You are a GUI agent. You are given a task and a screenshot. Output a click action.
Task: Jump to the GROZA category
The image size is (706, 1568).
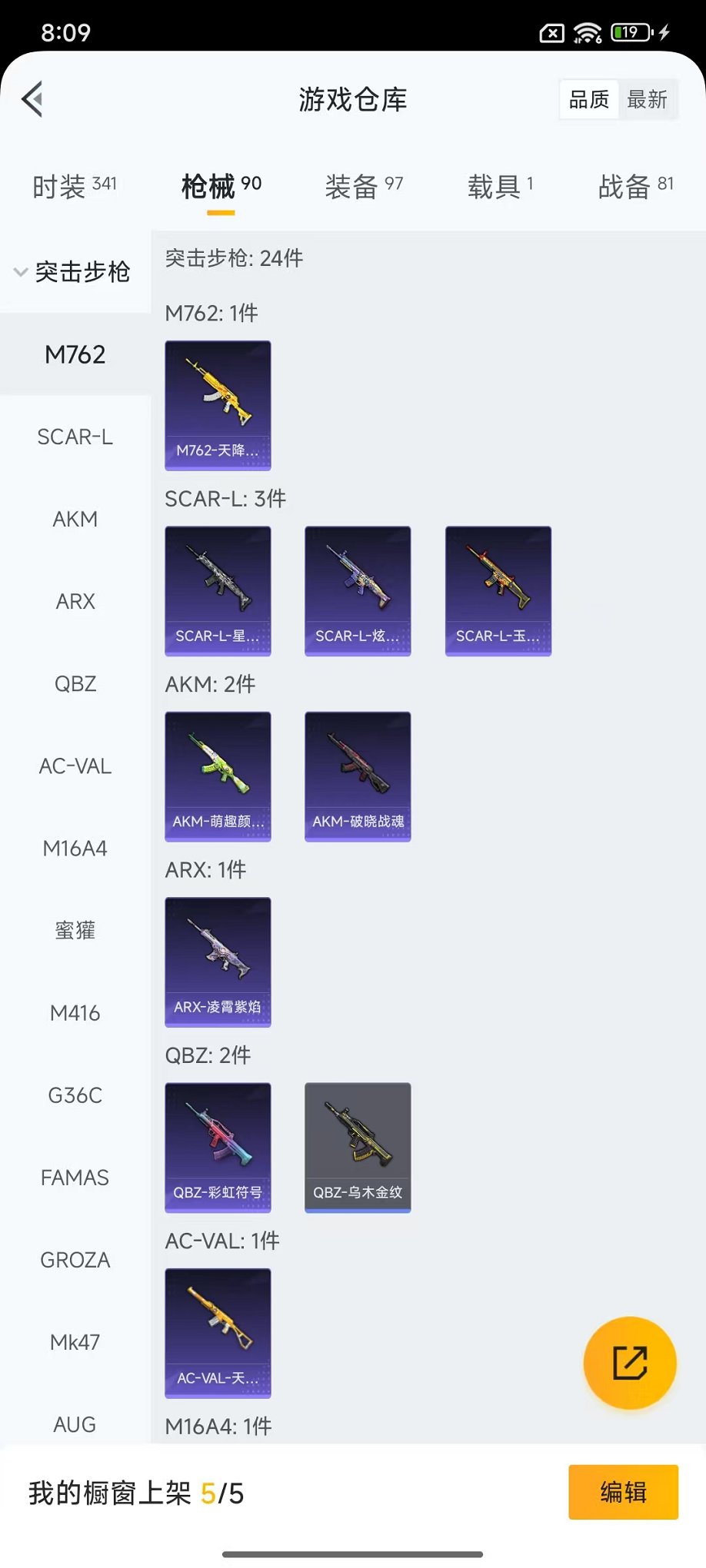click(x=75, y=1260)
